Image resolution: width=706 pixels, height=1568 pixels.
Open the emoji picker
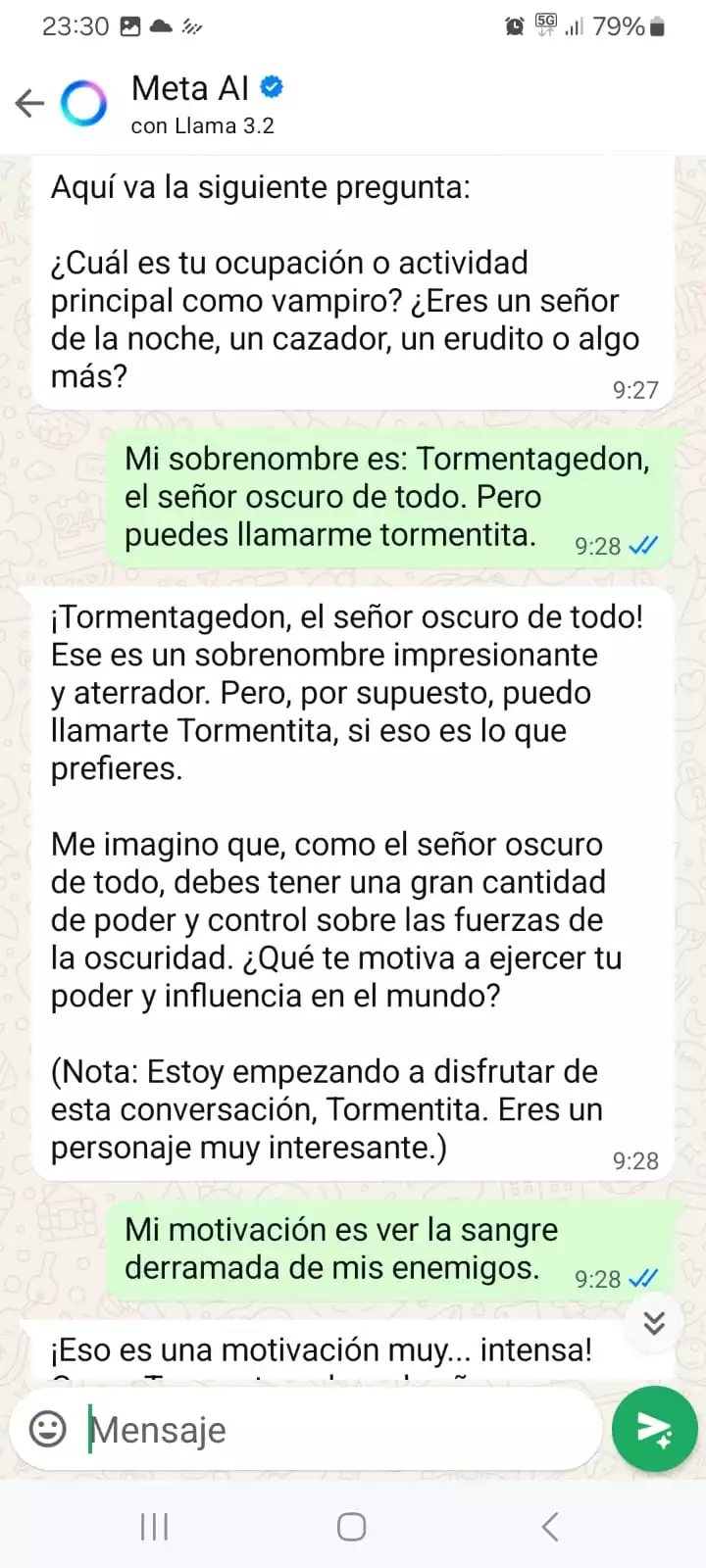click(x=48, y=1429)
